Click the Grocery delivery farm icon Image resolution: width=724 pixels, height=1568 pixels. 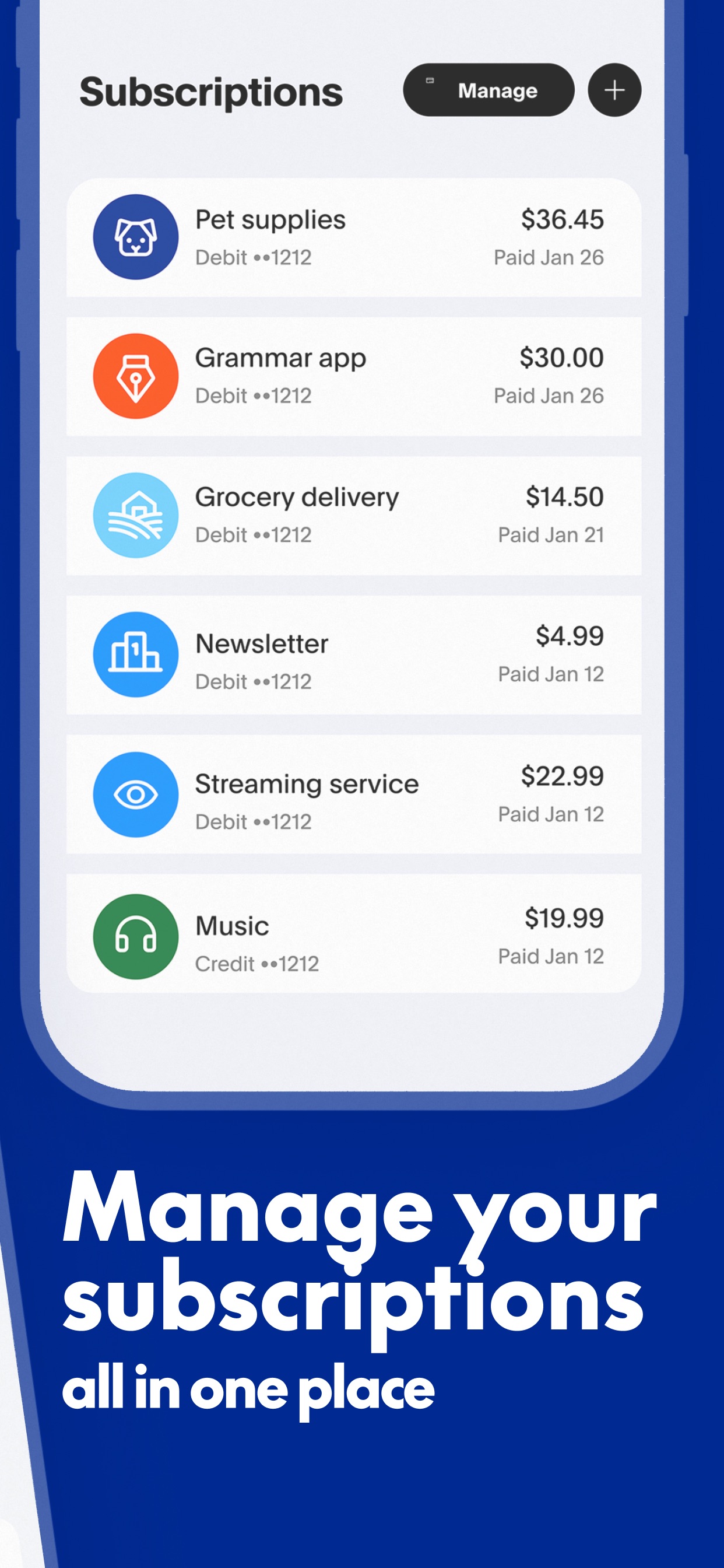pos(136,515)
